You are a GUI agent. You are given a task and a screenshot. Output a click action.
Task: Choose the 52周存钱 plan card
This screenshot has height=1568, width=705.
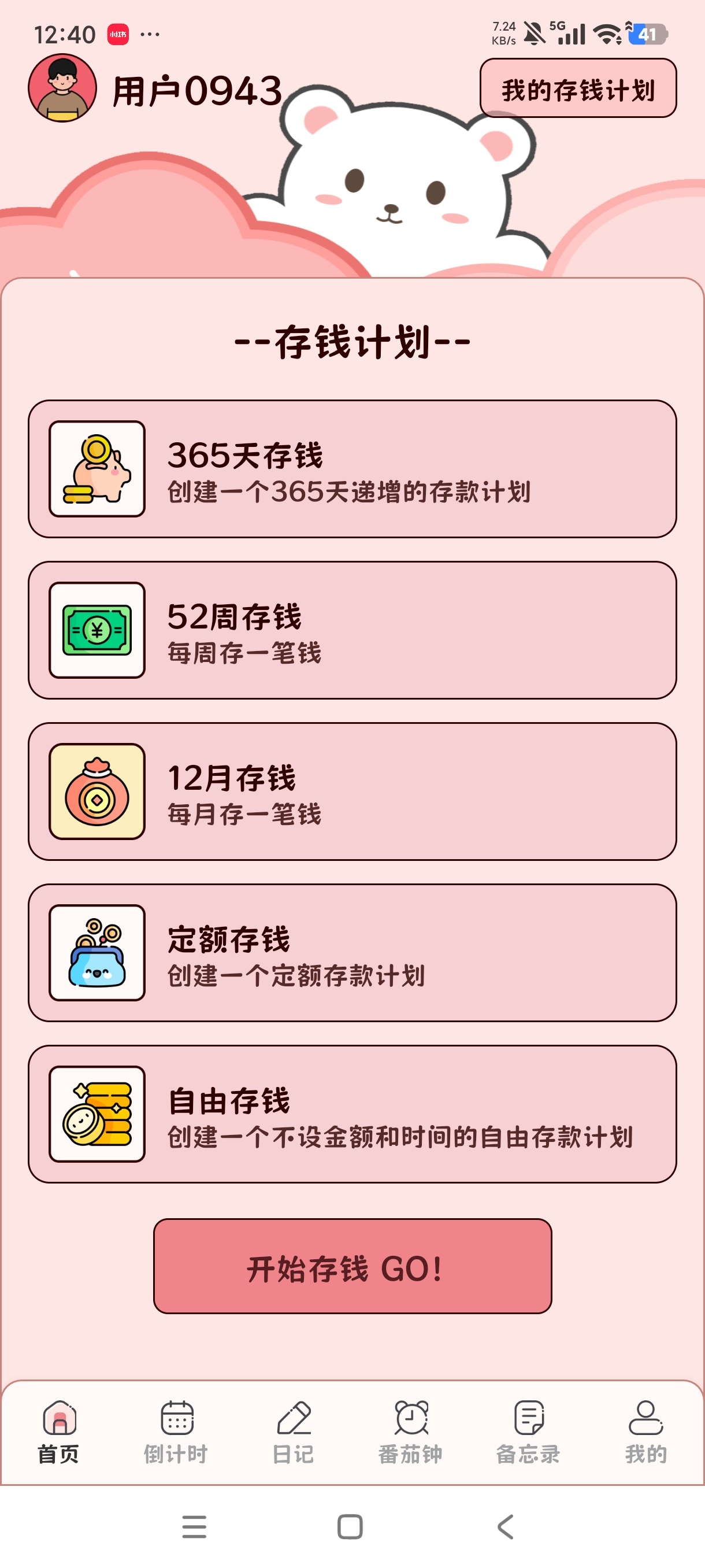click(x=352, y=630)
